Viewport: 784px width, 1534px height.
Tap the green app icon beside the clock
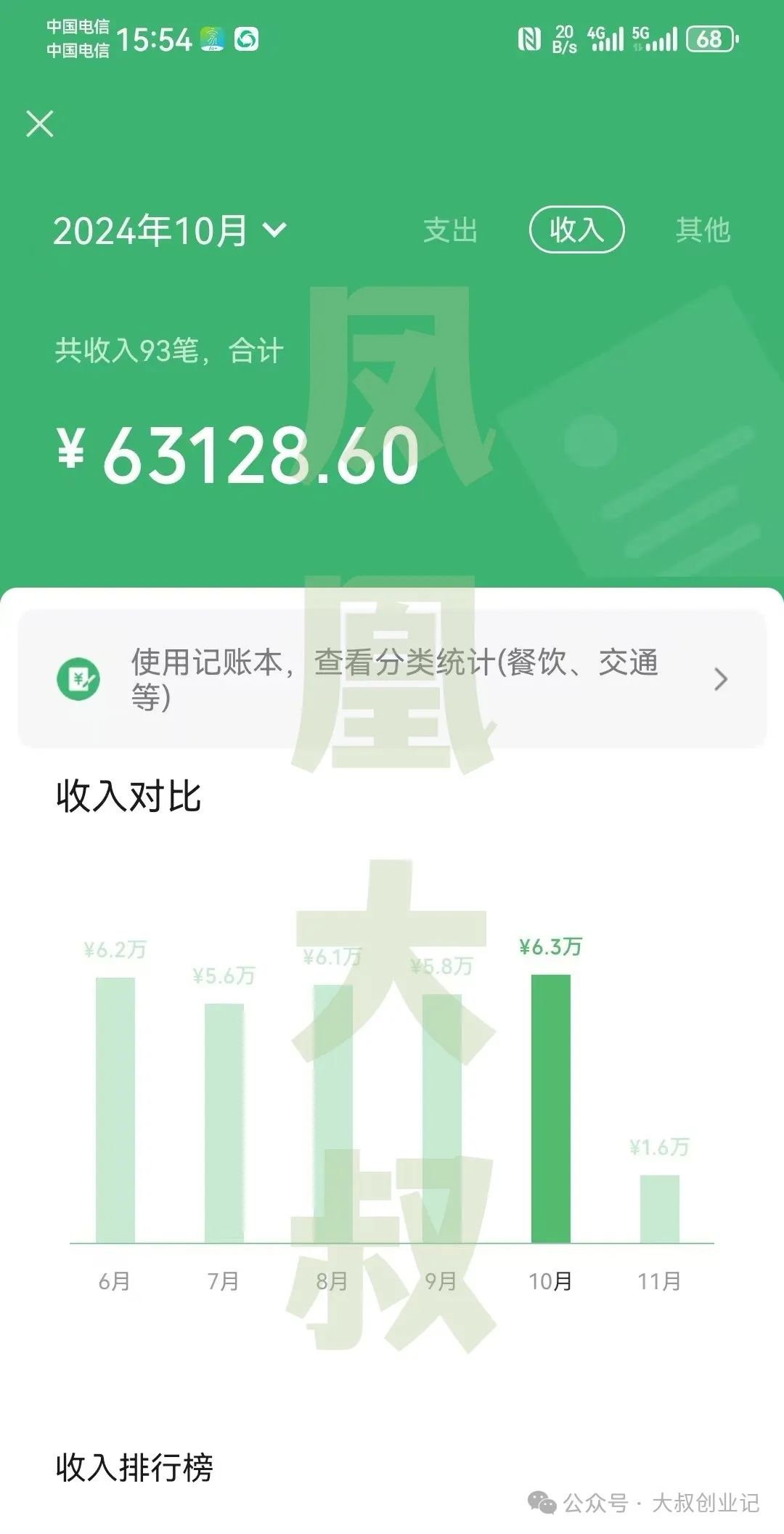coord(247,41)
